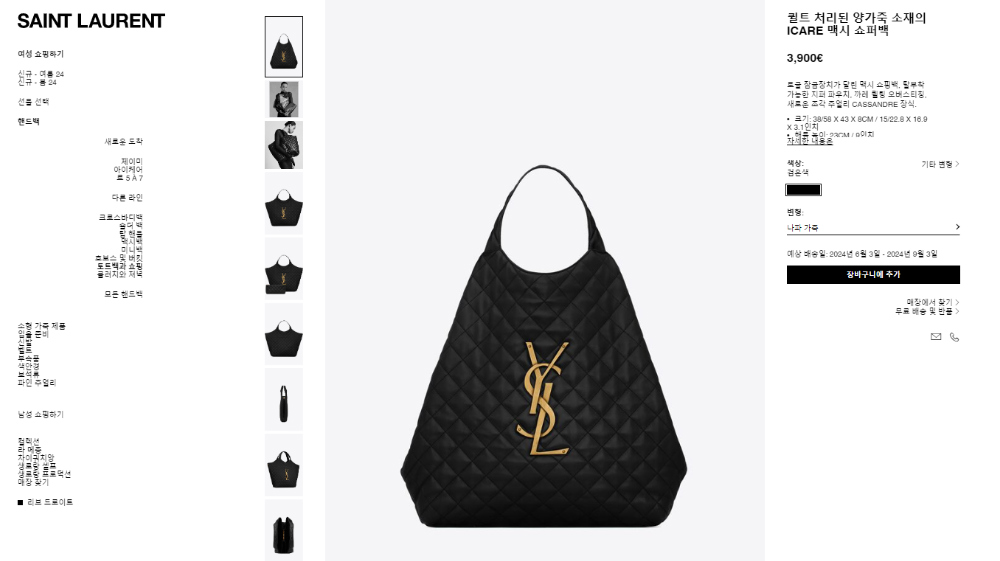Open the 리브 드로이트 link
This screenshot has width=1000, height=561.
click(x=49, y=502)
